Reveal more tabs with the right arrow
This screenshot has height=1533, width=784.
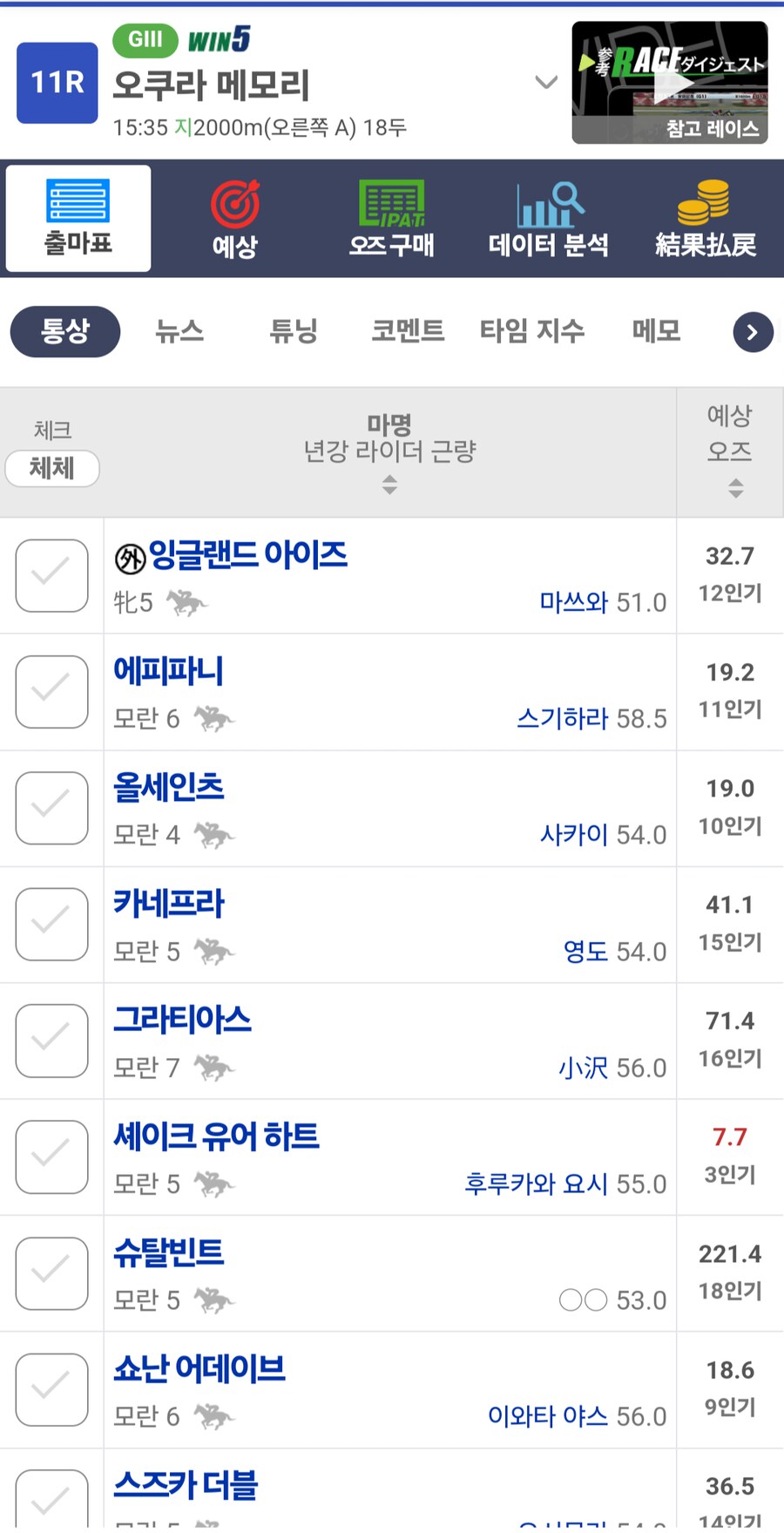coord(753,332)
